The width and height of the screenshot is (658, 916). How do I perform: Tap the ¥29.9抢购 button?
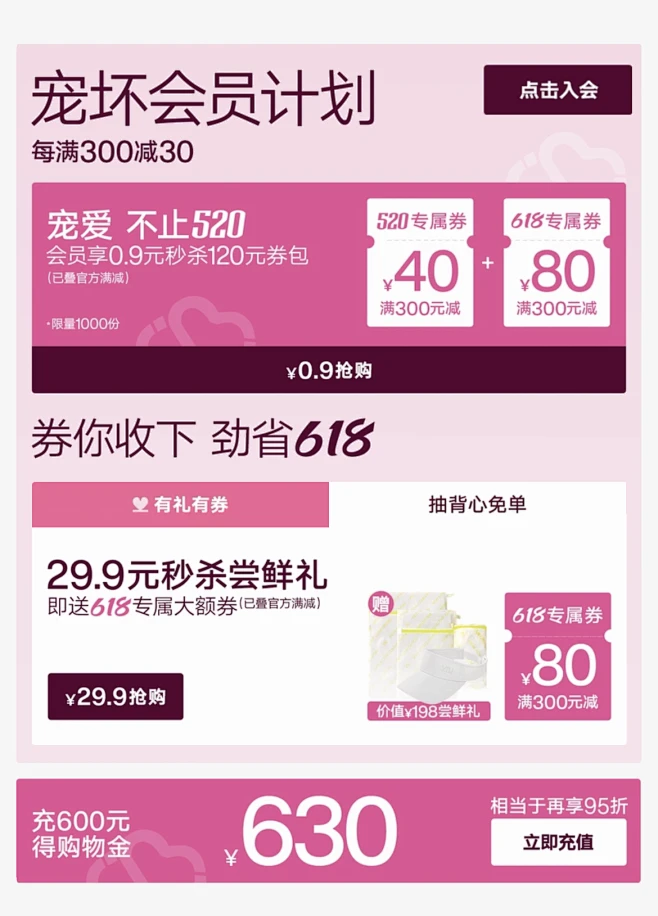115,697
